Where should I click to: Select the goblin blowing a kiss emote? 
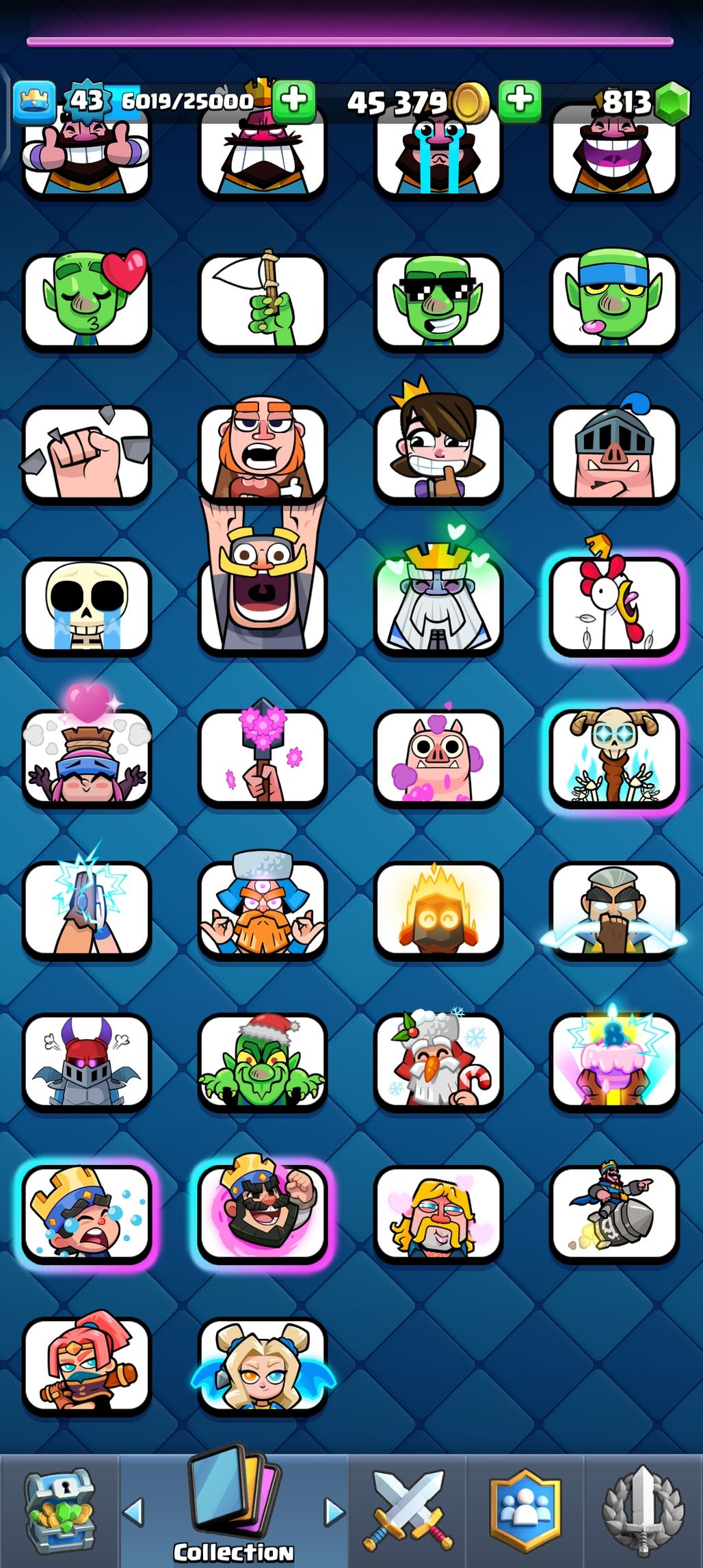pyautogui.click(x=87, y=301)
